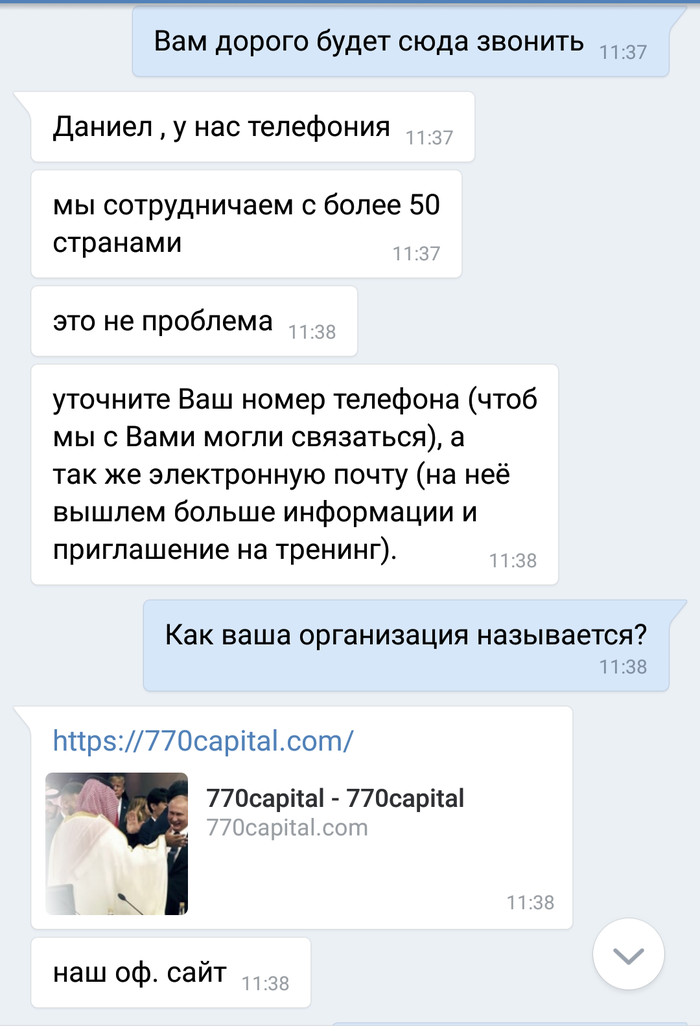This screenshot has width=700, height=1031.
Task: Jump to the latest message with the down arrow
Action: pos(628,956)
